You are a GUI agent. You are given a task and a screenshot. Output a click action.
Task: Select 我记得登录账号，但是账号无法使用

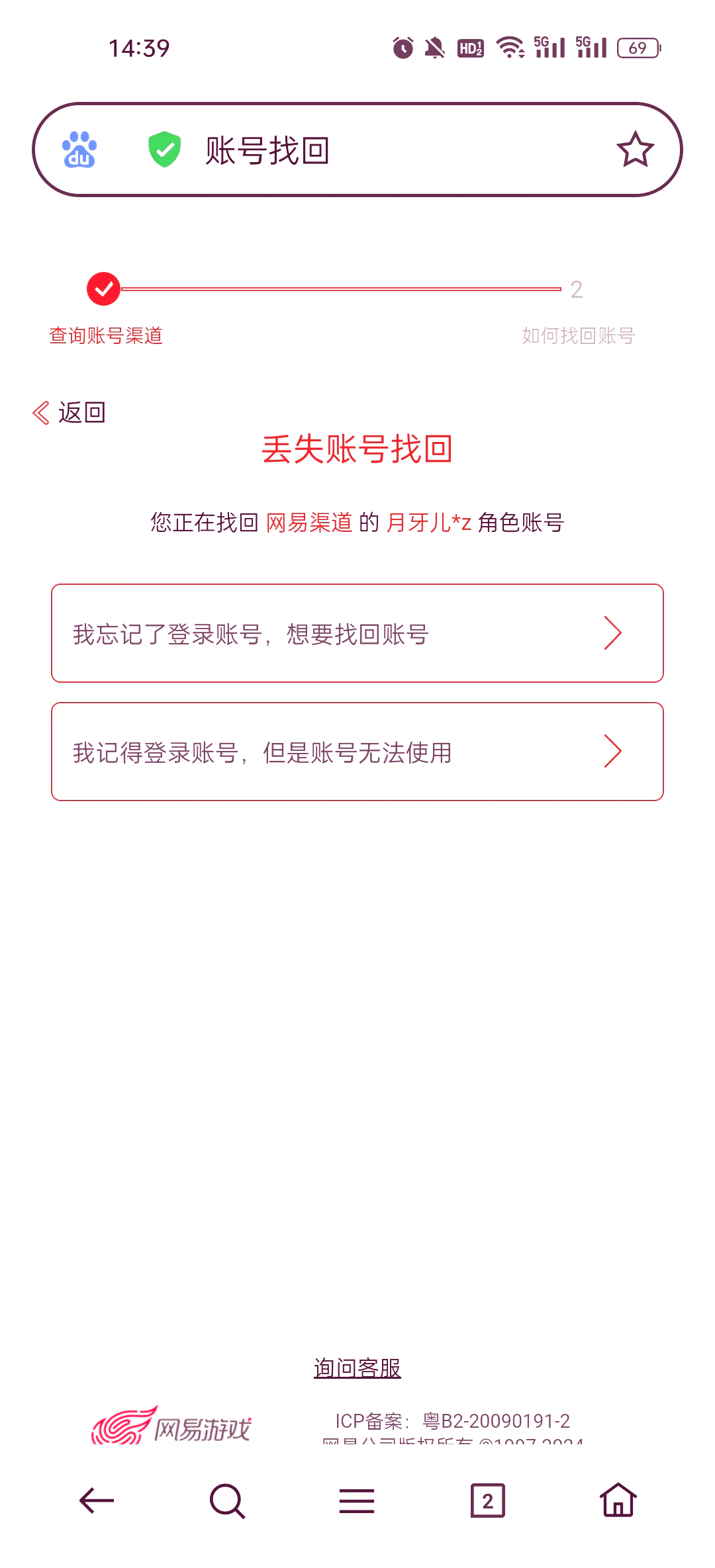click(358, 752)
